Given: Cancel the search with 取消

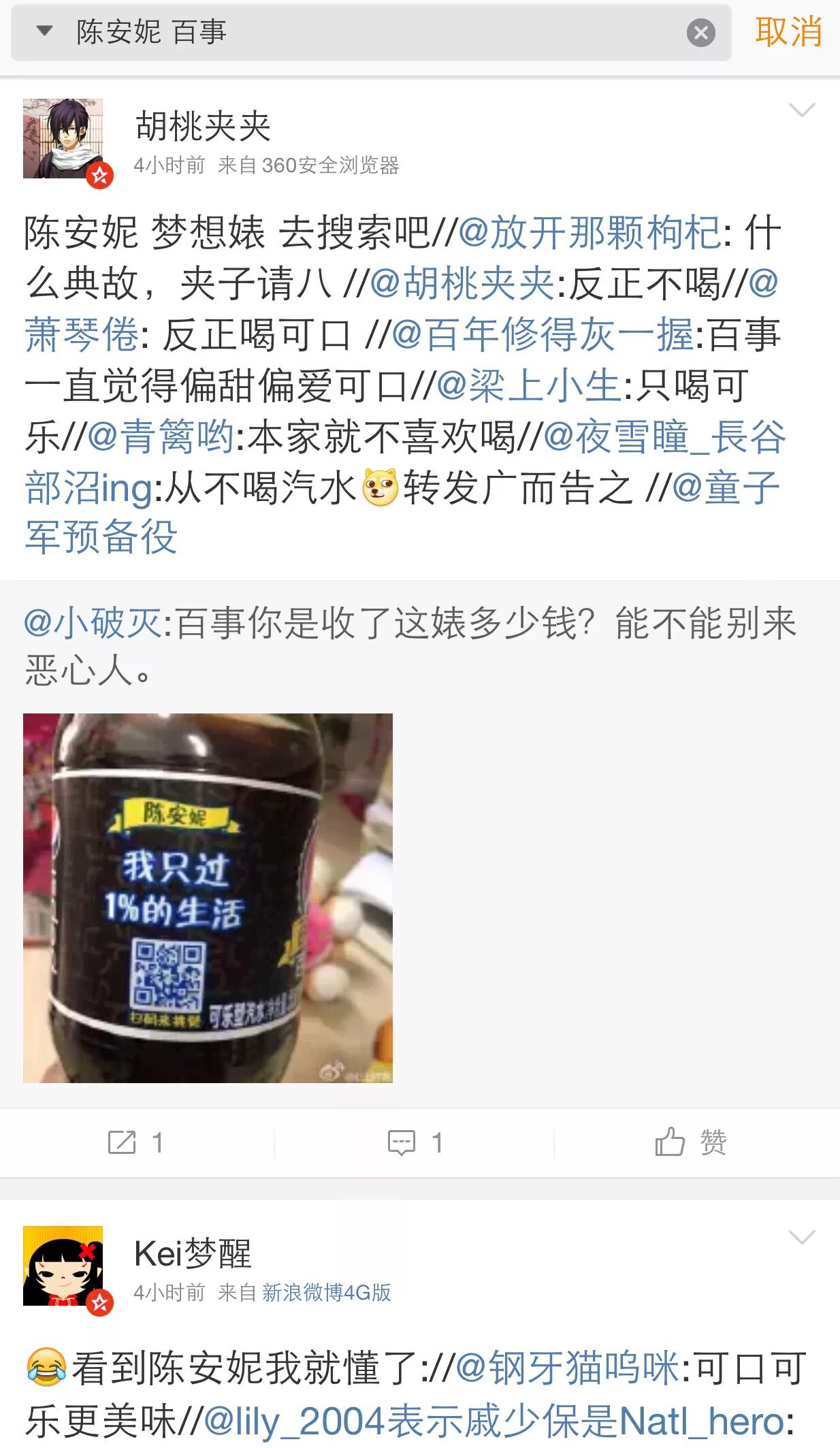Looking at the screenshot, I should coord(788,32).
